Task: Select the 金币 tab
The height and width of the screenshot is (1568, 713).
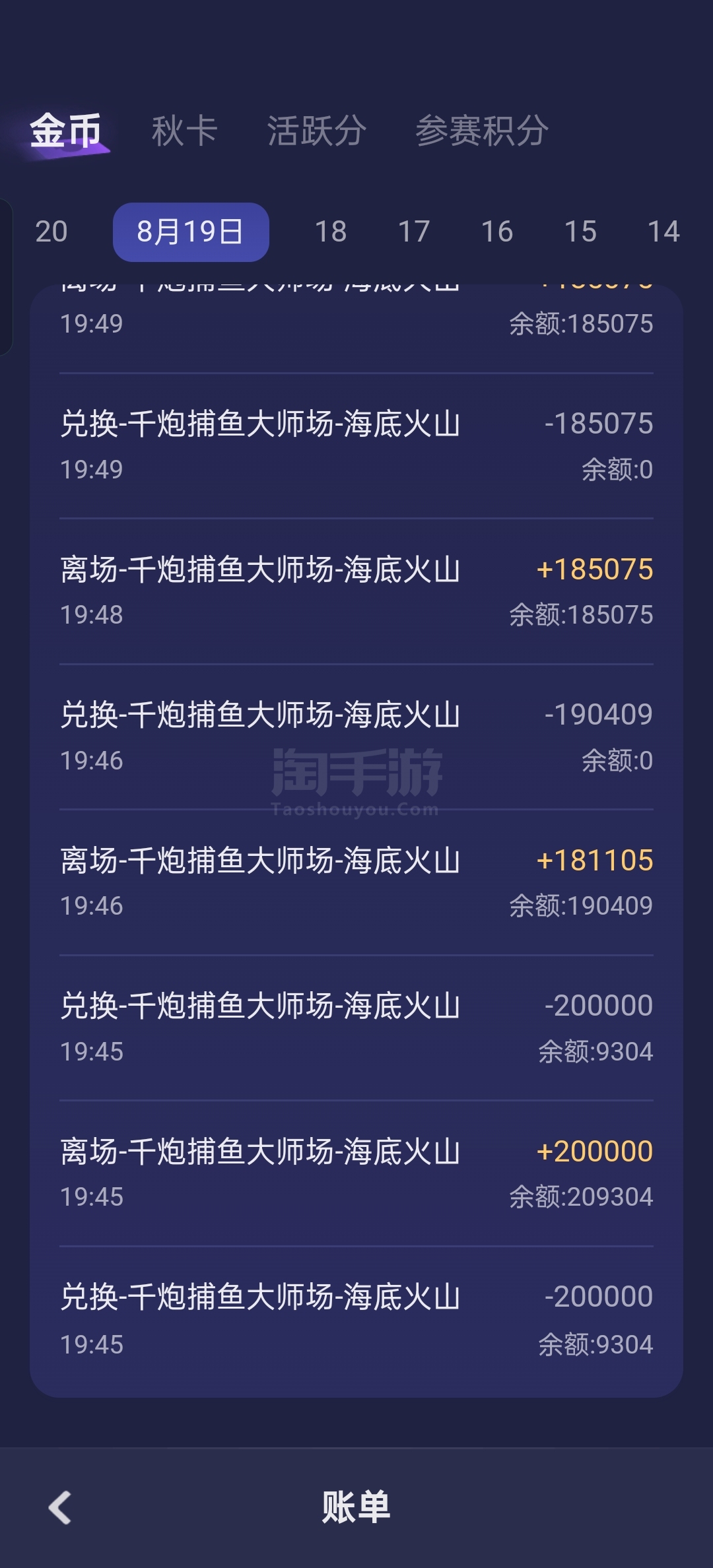Action: click(x=65, y=131)
